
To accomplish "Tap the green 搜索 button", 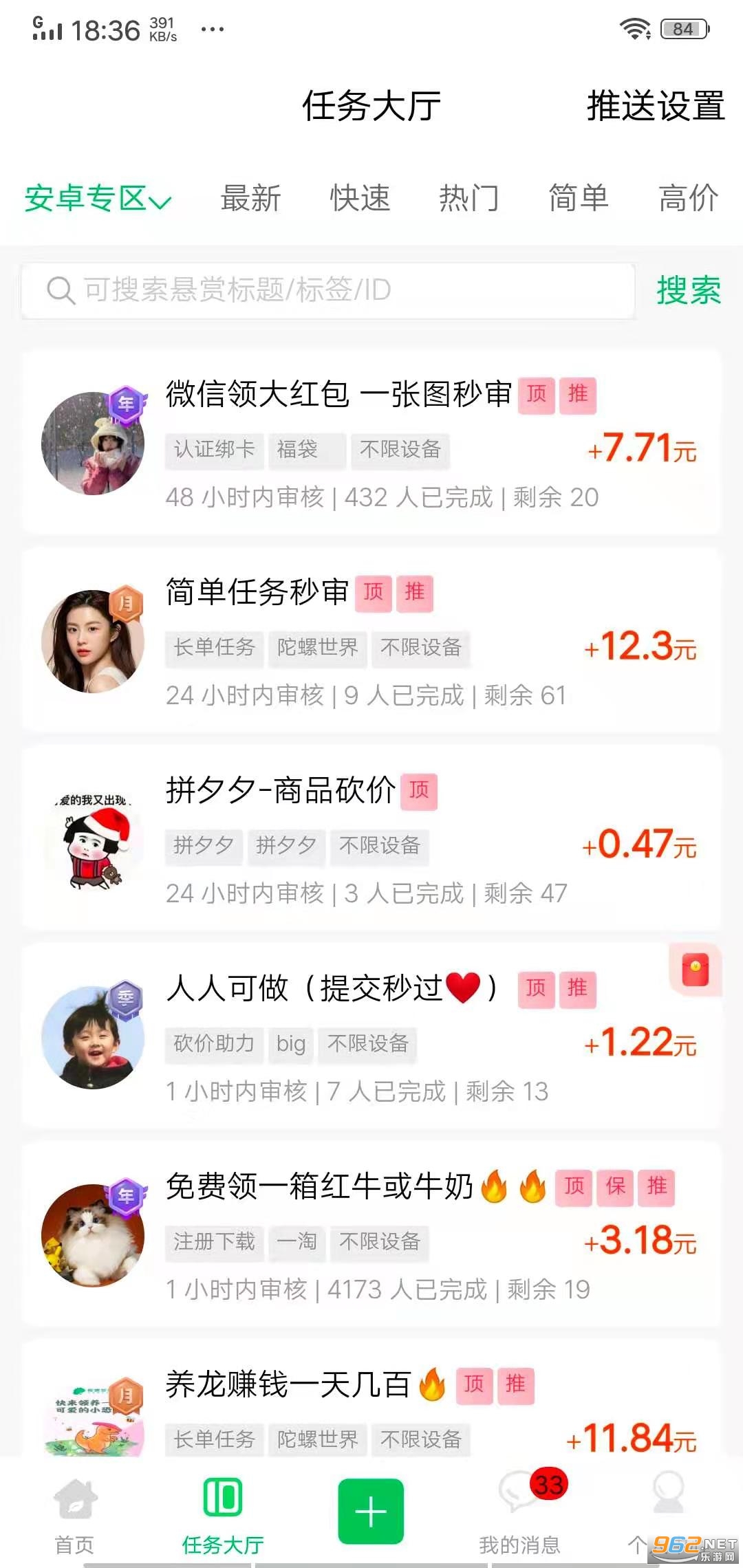I will [x=688, y=290].
